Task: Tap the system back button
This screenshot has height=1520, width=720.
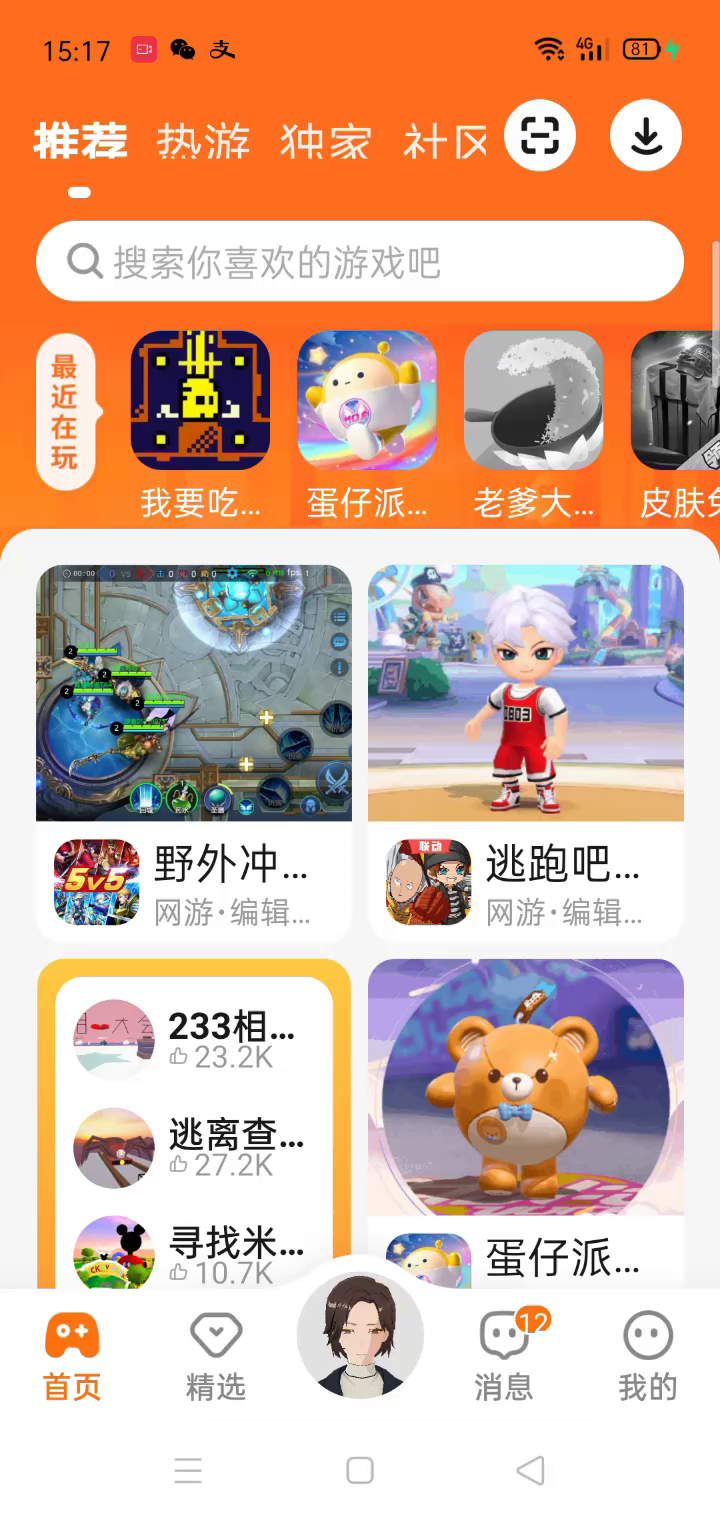Action: coord(531,1470)
